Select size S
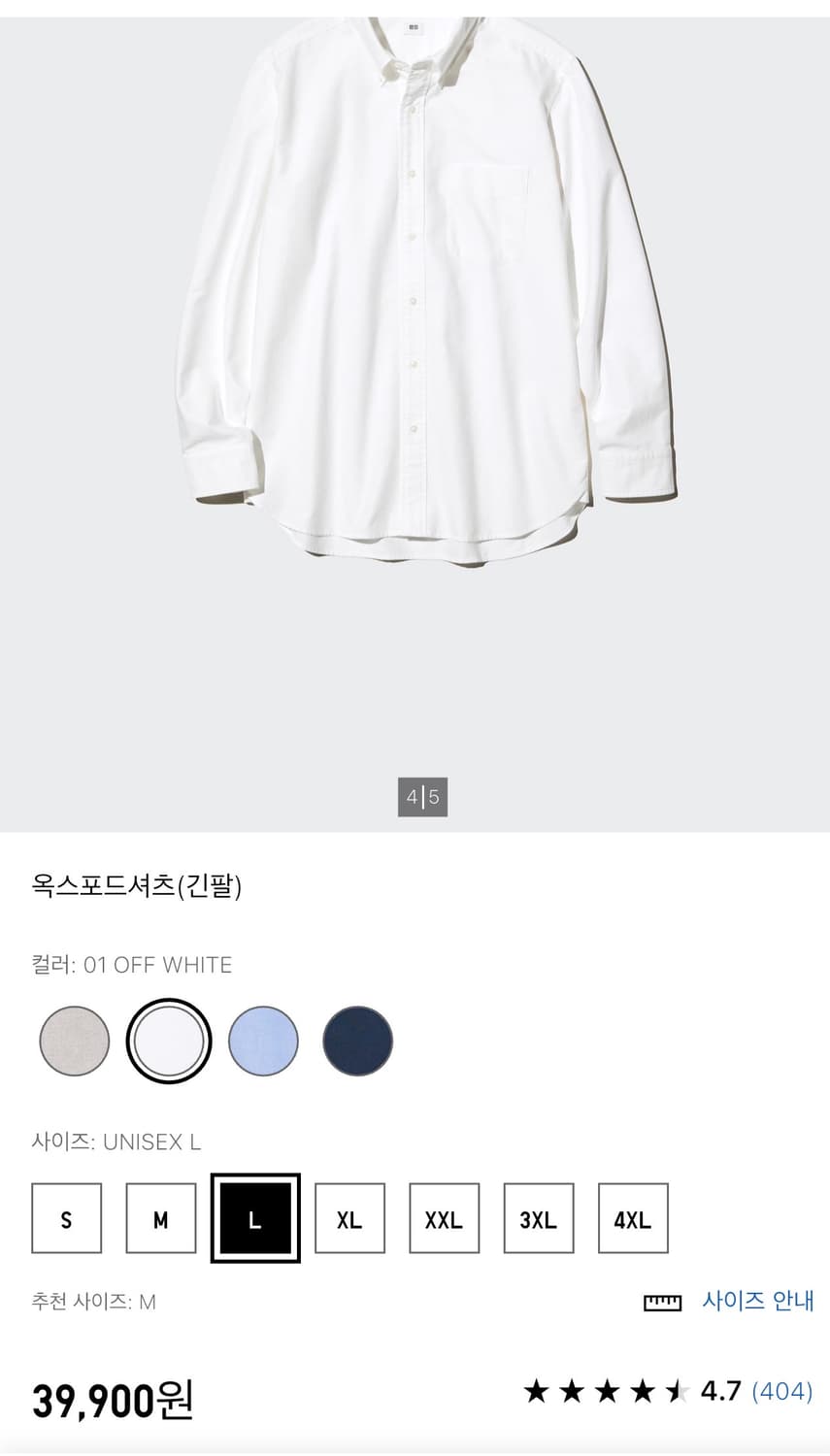Viewport: 830px width, 1456px height. coord(66,1219)
